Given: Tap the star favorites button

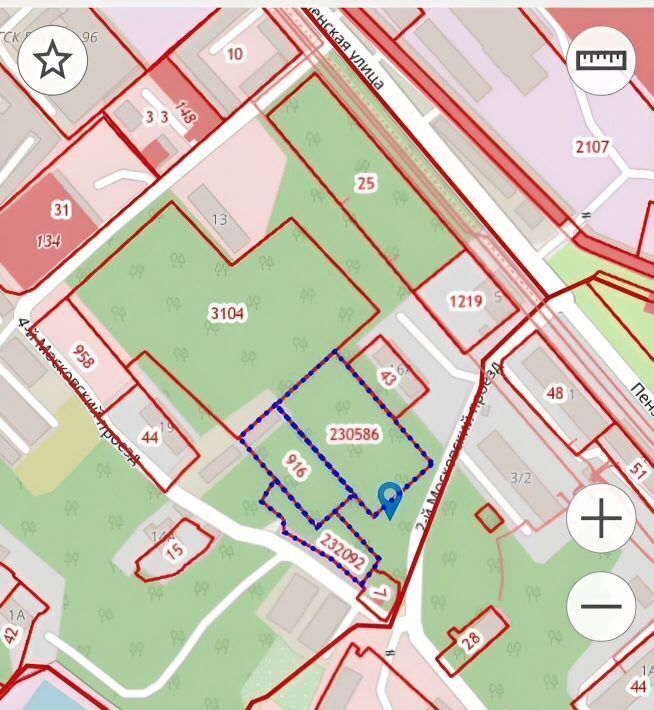Looking at the screenshot, I should point(52,61).
